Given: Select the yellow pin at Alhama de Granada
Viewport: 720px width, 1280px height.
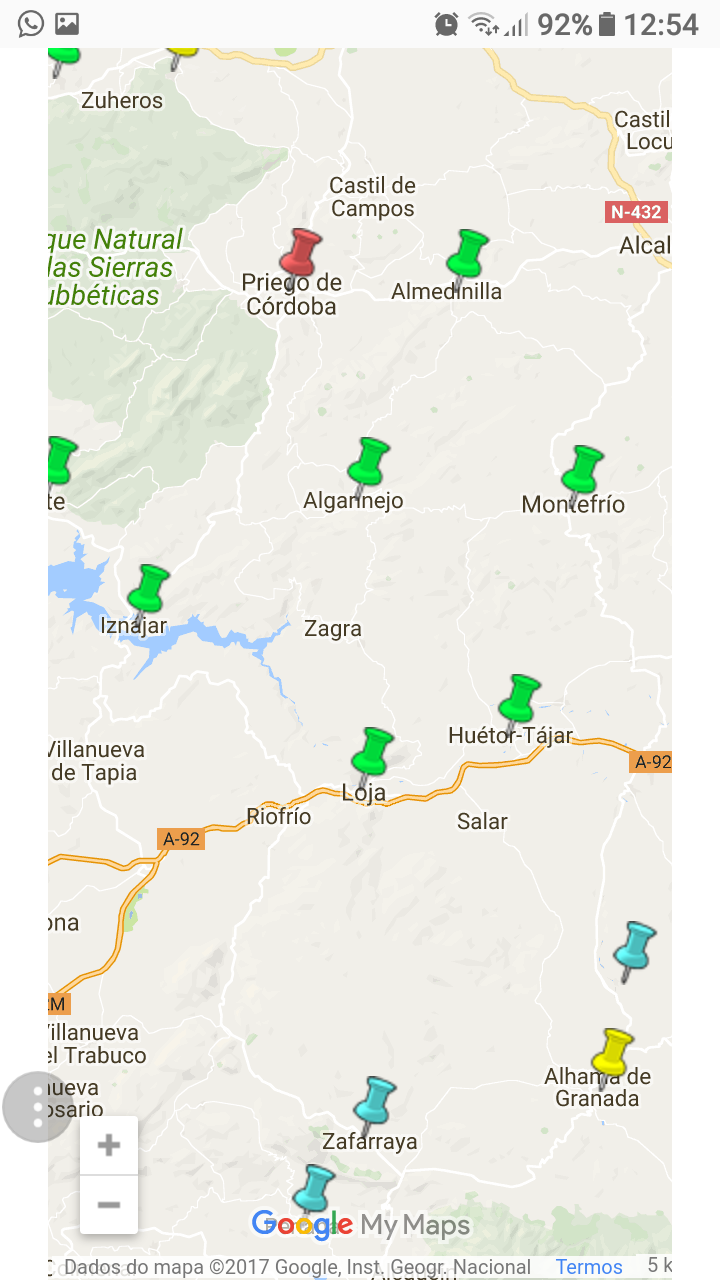Looking at the screenshot, I should [x=611, y=1056].
